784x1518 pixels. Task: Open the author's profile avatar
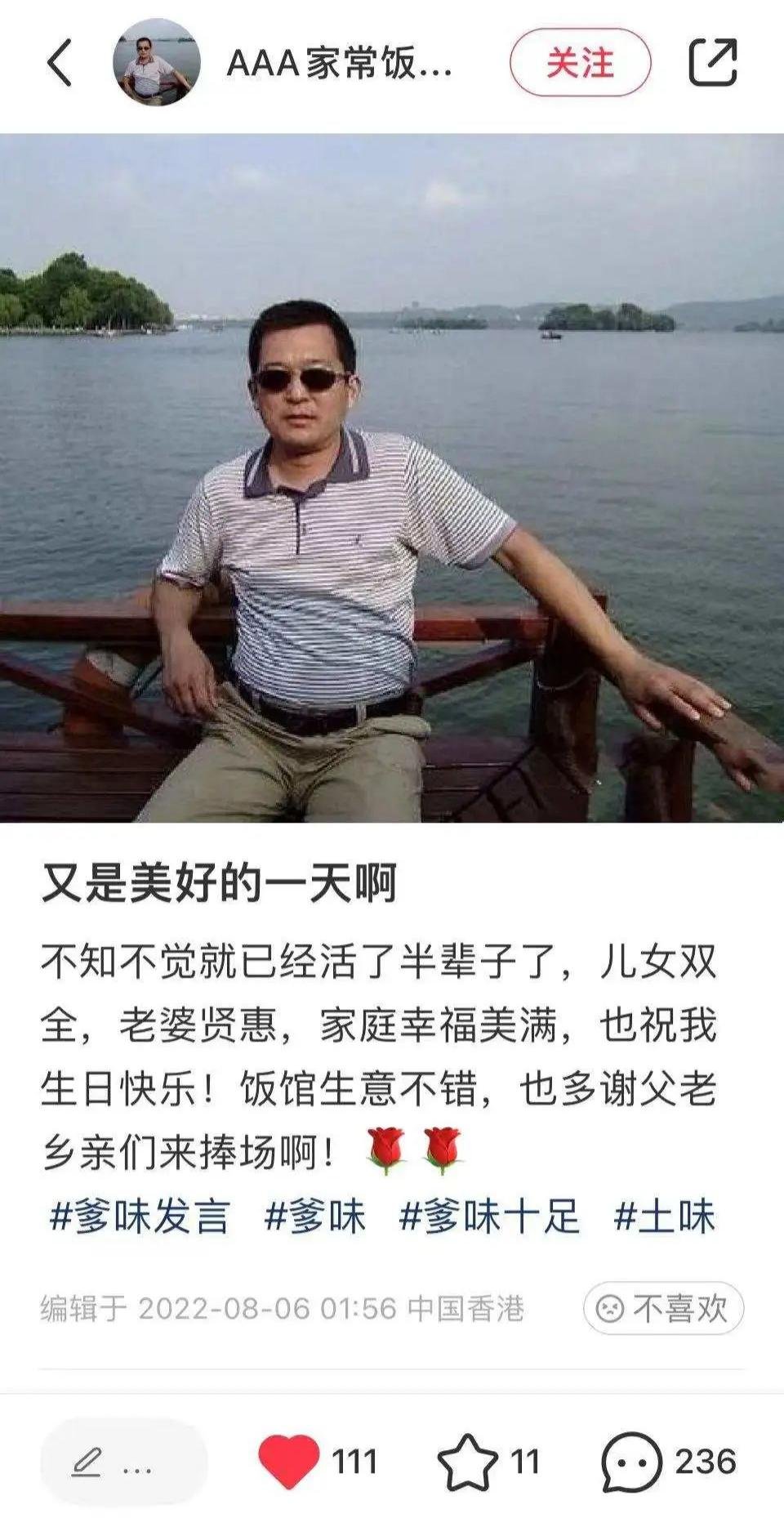[x=156, y=62]
